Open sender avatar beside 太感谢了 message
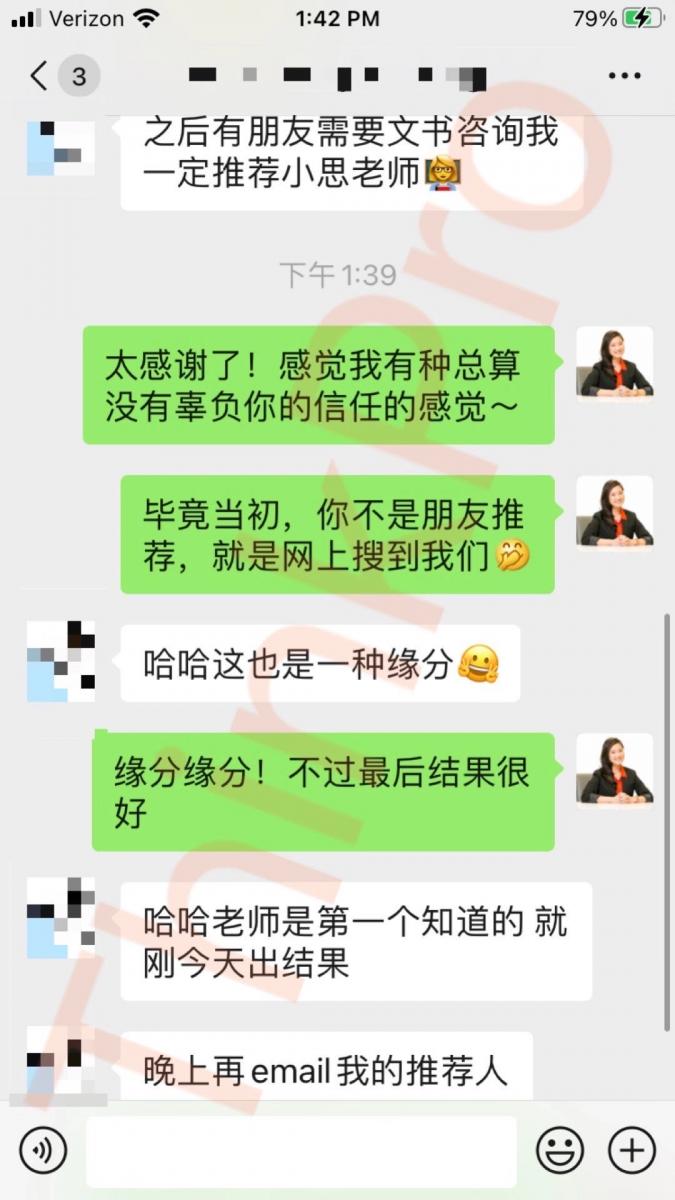675x1200 pixels. (614, 364)
